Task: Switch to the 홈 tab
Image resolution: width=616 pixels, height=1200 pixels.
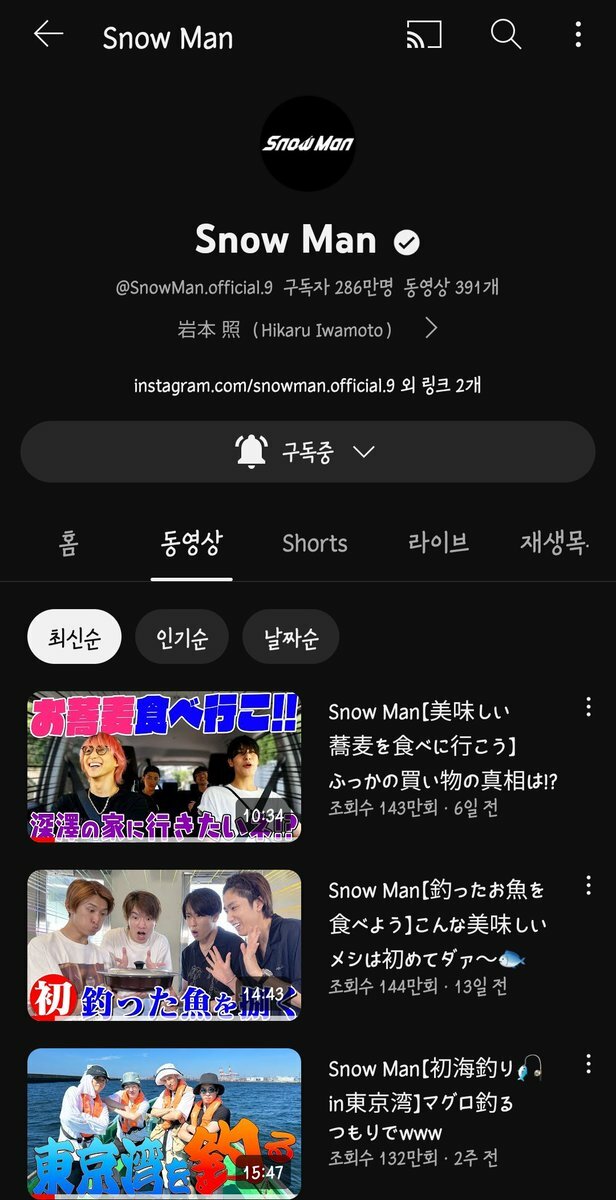Action: point(68,543)
